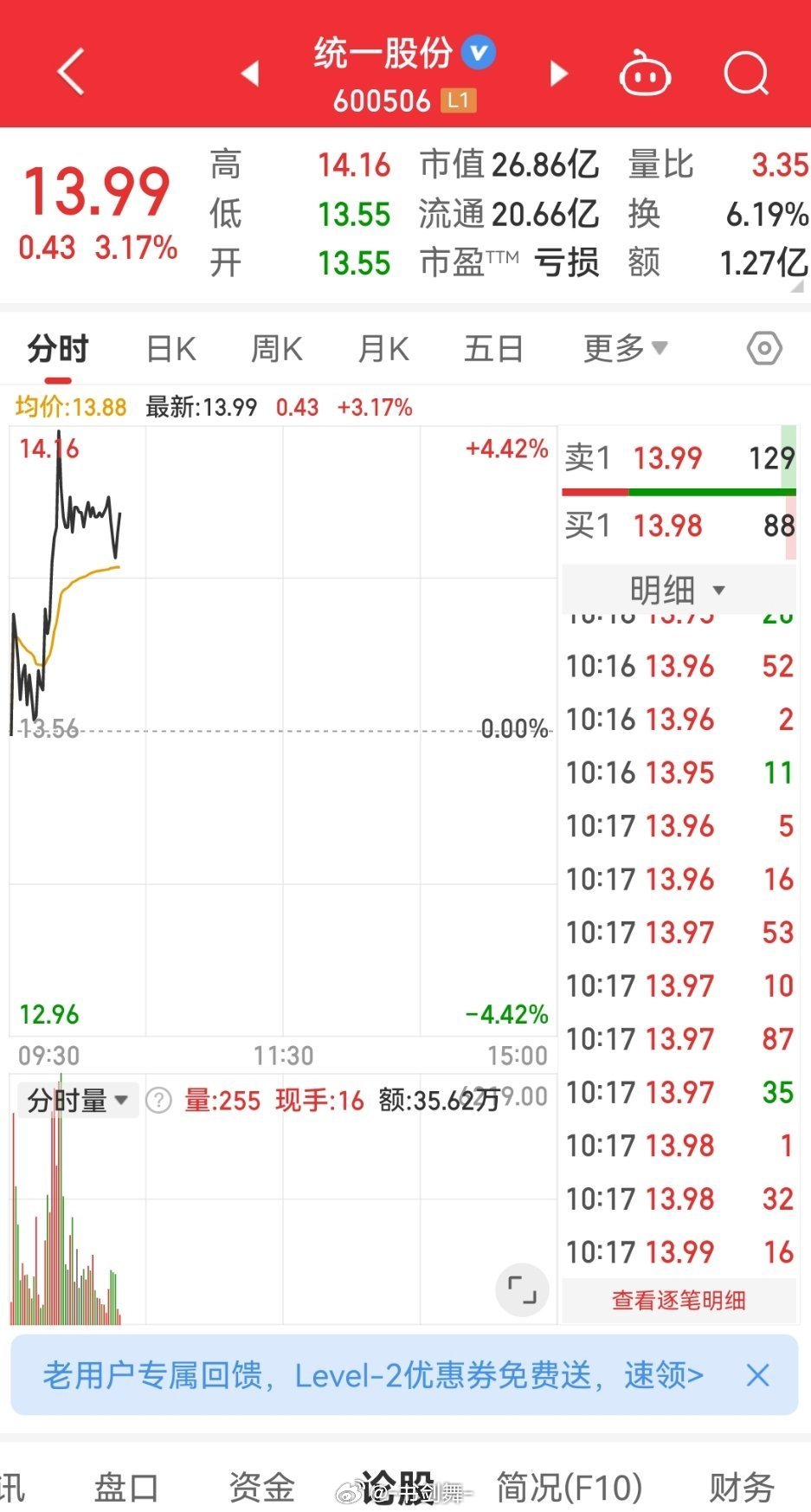Open 查看逐笔明细 transaction details link
The height and width of the screenshot is (1512, 811).
(678, 1300)
